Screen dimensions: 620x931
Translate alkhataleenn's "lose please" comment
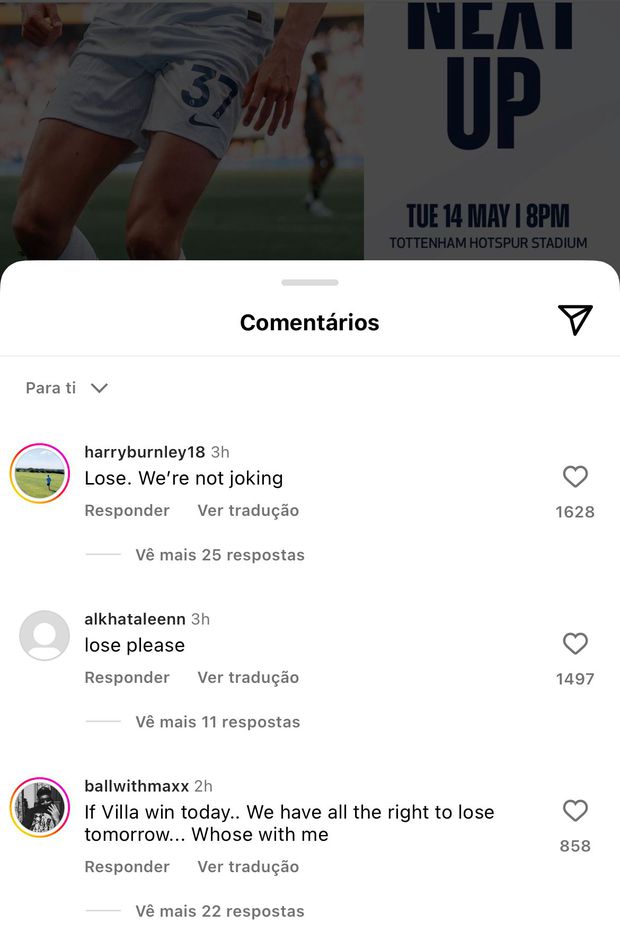[x=248, y=677]
